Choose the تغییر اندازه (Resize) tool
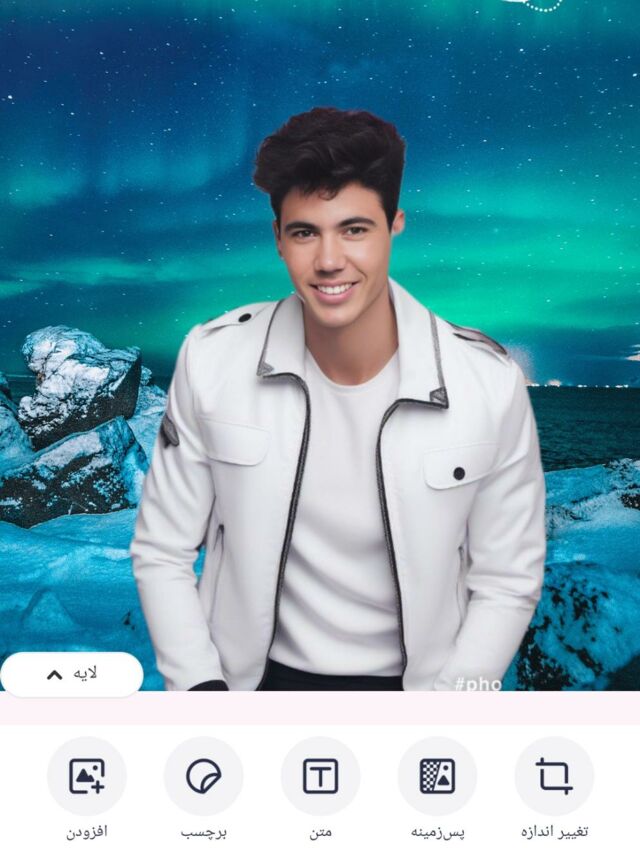Screen dimensions: 640x848 (x=554, y=777)
